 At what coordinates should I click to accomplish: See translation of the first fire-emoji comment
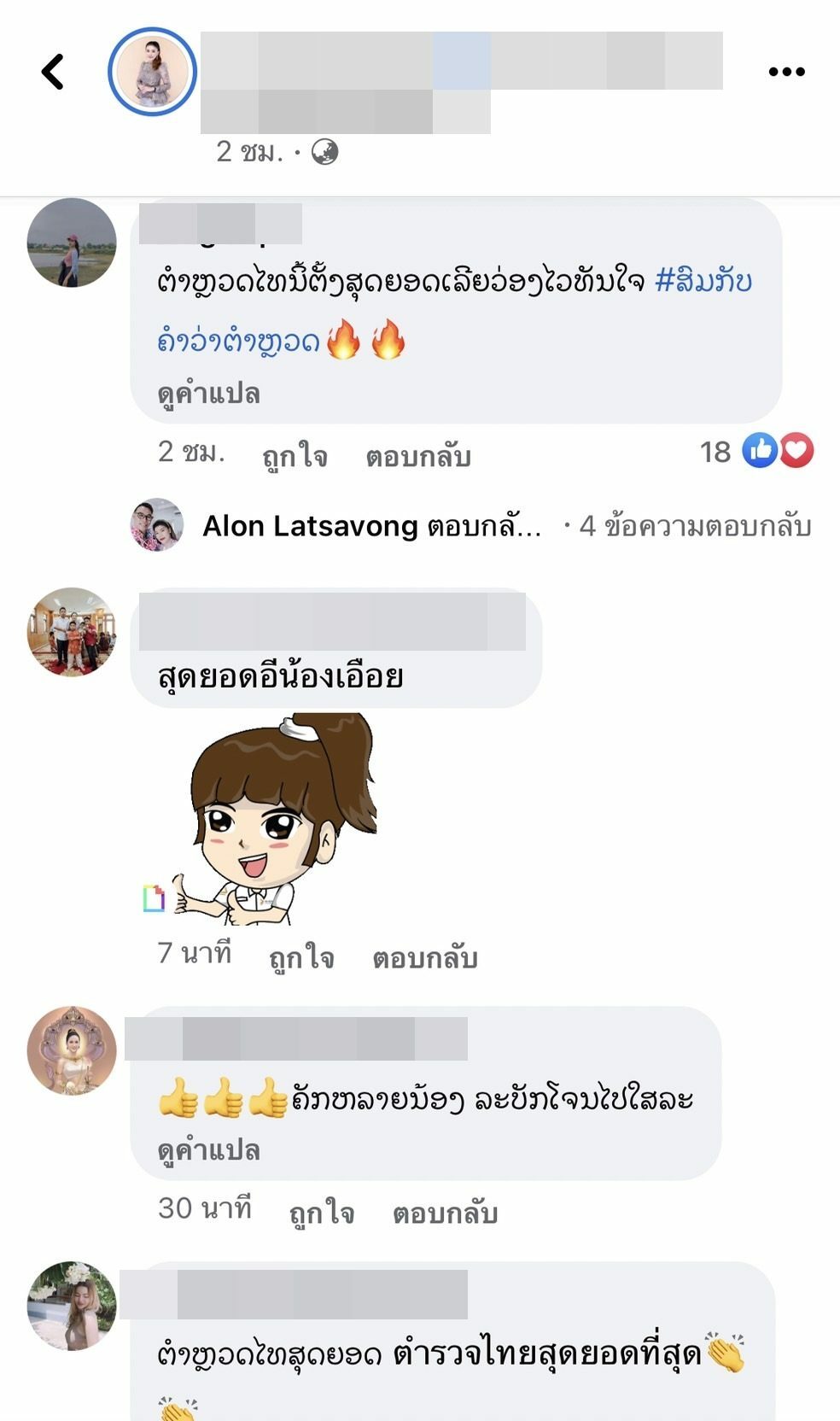point(208,394)
